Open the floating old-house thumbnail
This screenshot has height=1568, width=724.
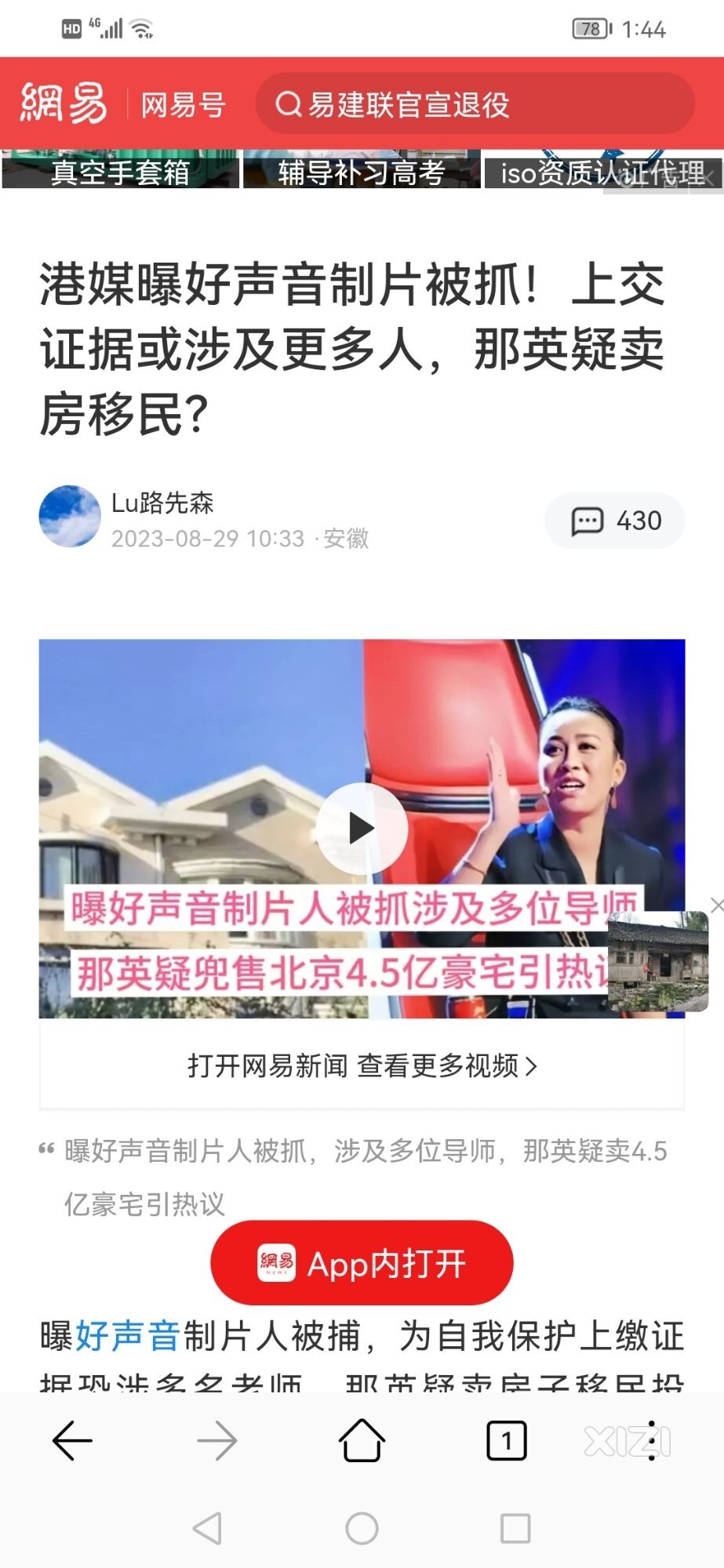(657, 963)
